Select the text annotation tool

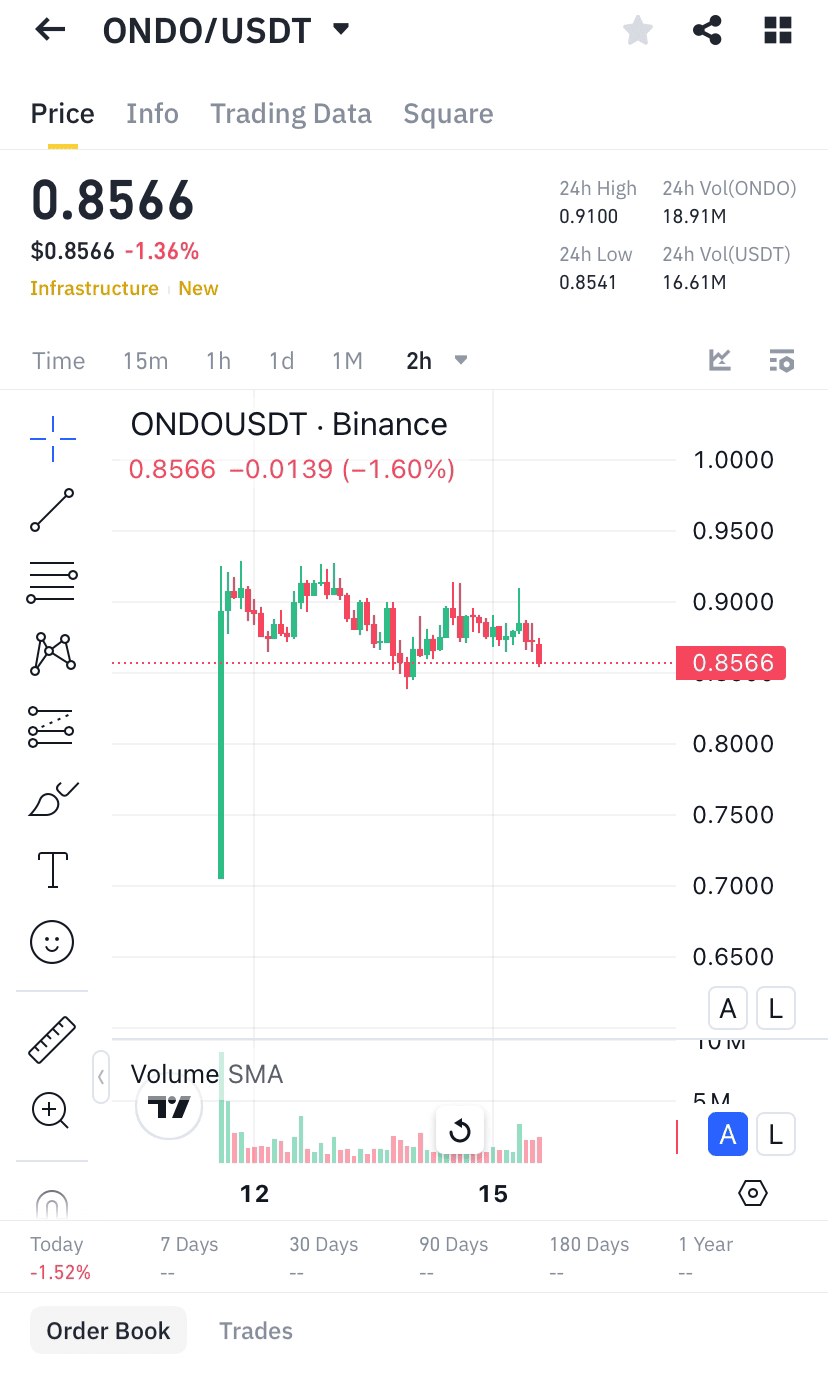point(52,870)
